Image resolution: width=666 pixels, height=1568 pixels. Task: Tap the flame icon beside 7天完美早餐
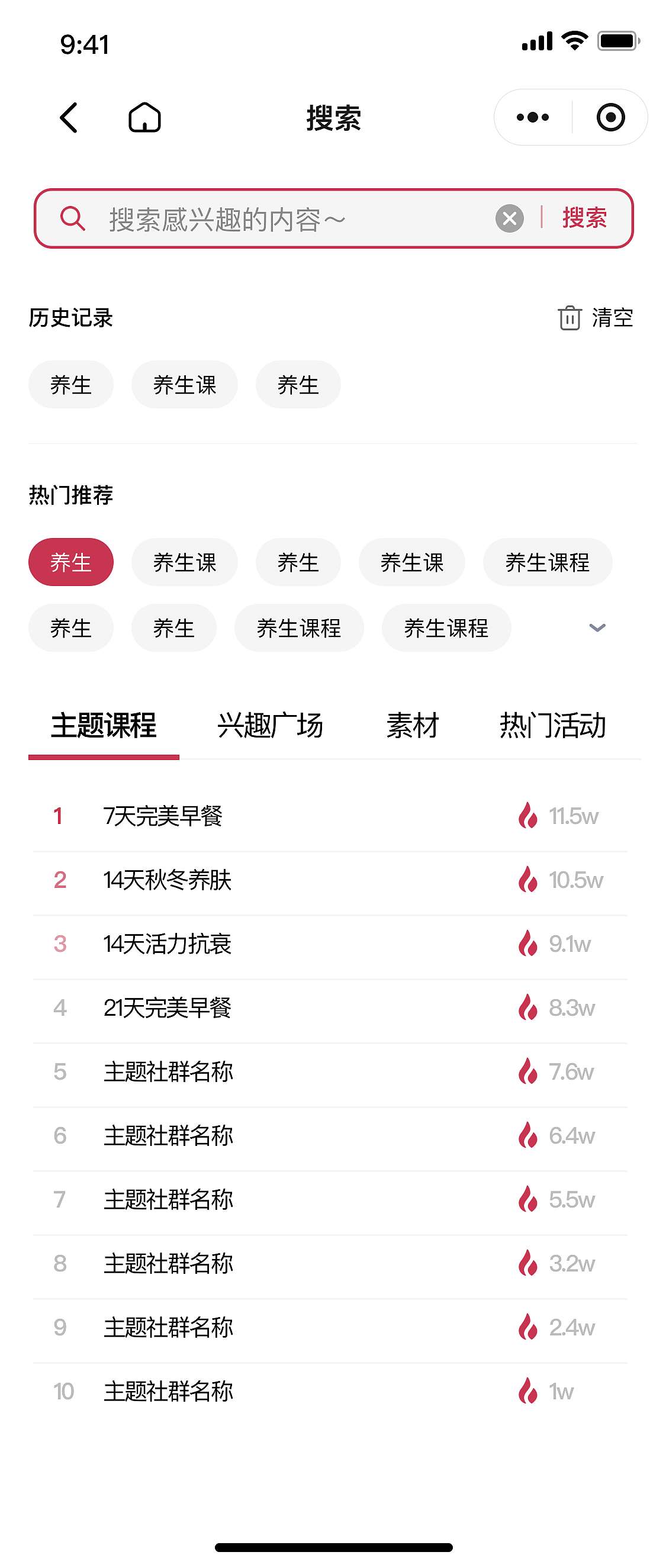click(529, 815)
